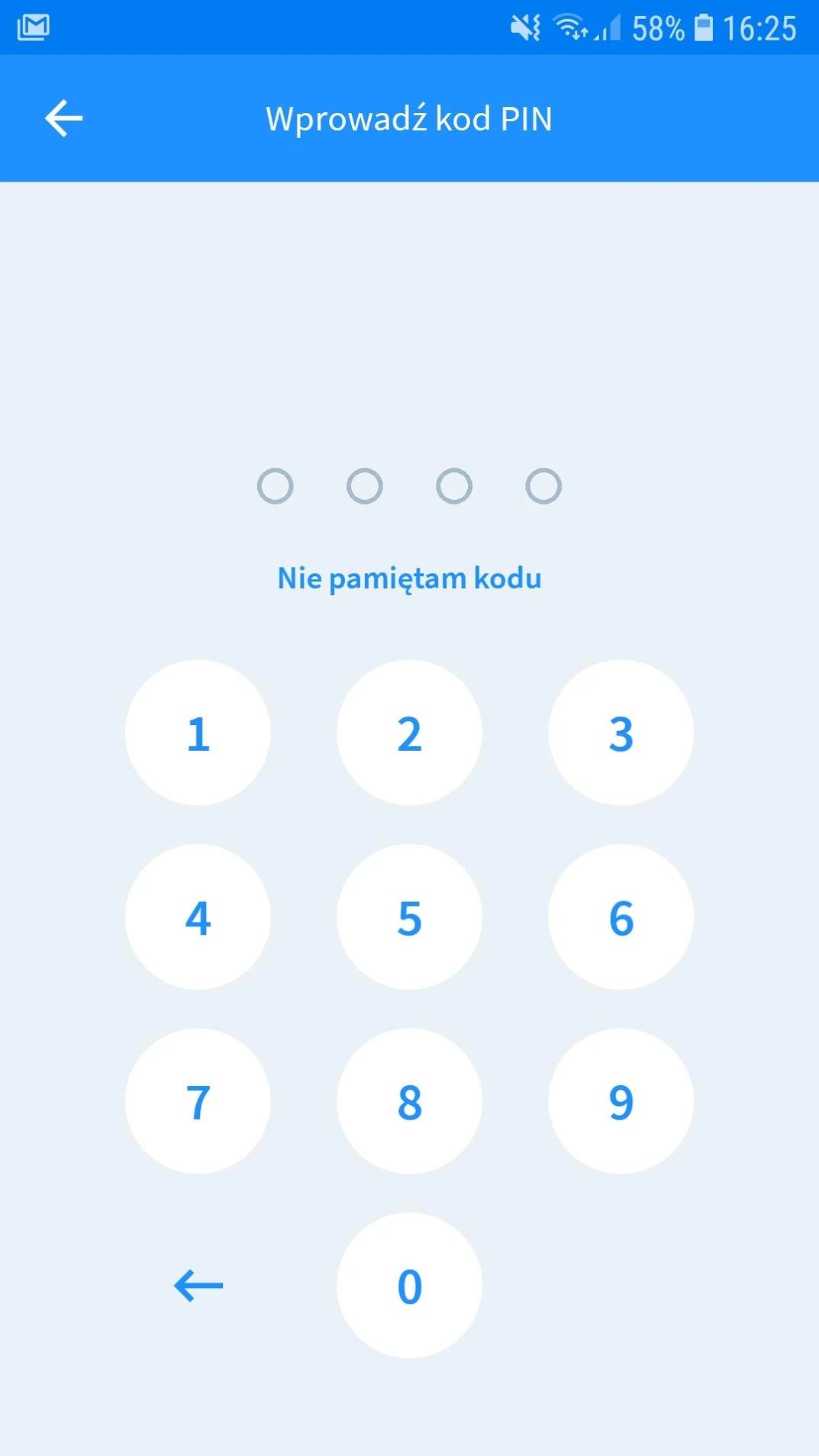Go back using the top-left arrow
Viewport: 819px width, 1456px height.
63,118
